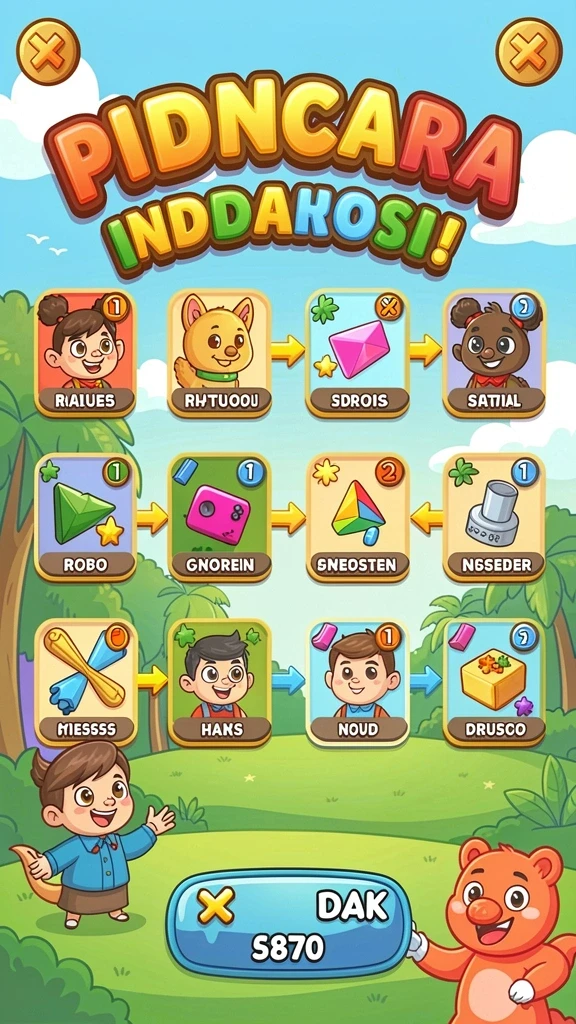Tap the SNEOSTEN rainbow prism card
Screen dimensions: 576x1024
pyautogui.click(x=358, y=517)
